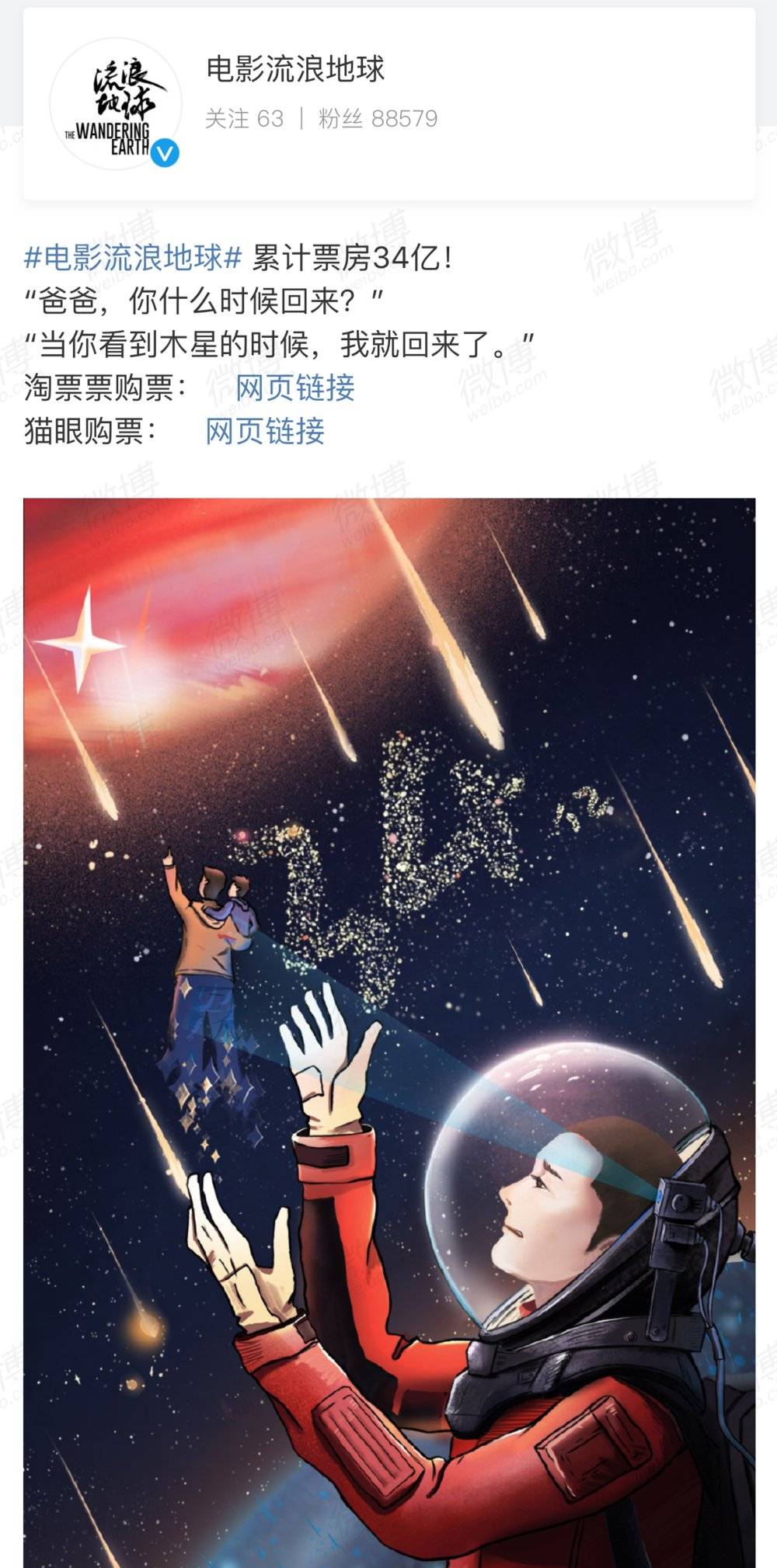Open the 电影流浪地球 profile avatar
Screen dimensions: 777x1568
(x=115, y=104)
